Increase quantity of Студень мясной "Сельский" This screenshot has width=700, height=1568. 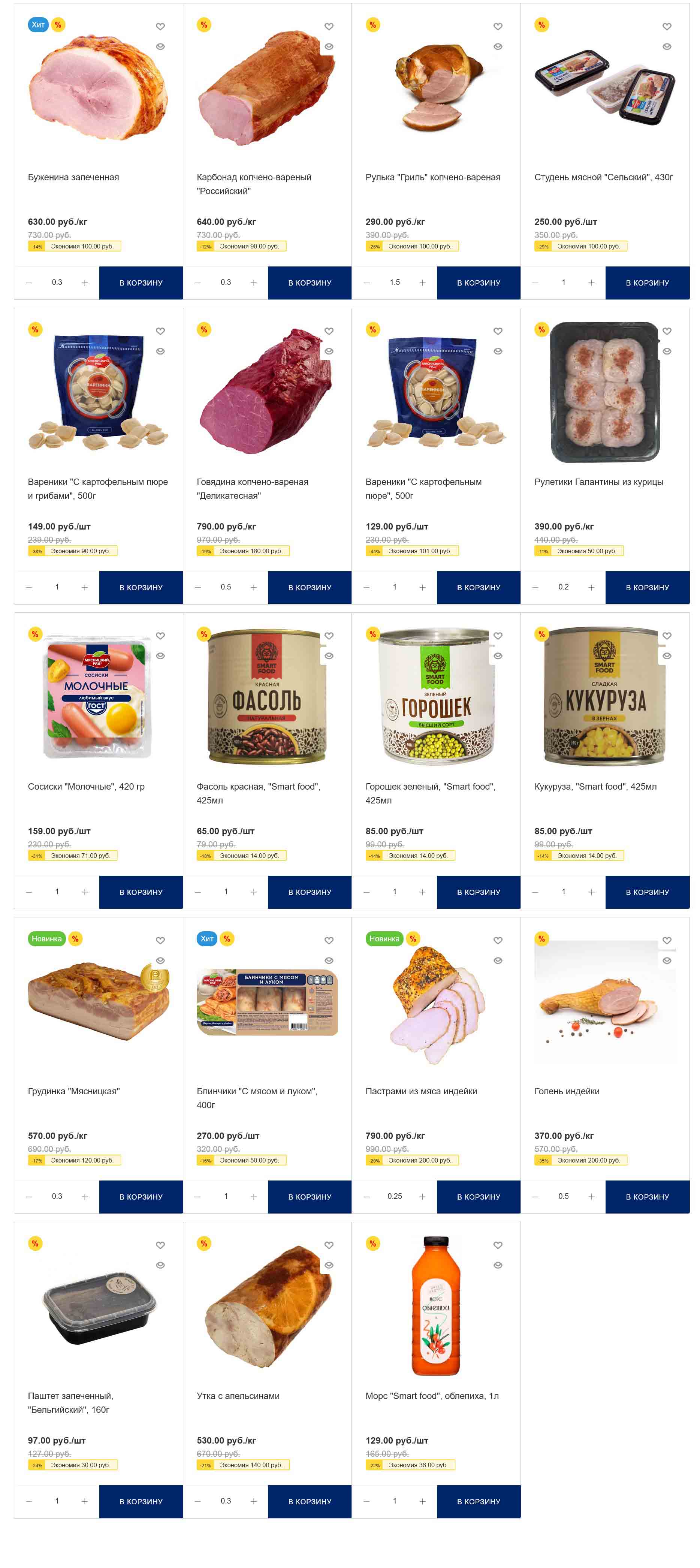coord(591,283)
